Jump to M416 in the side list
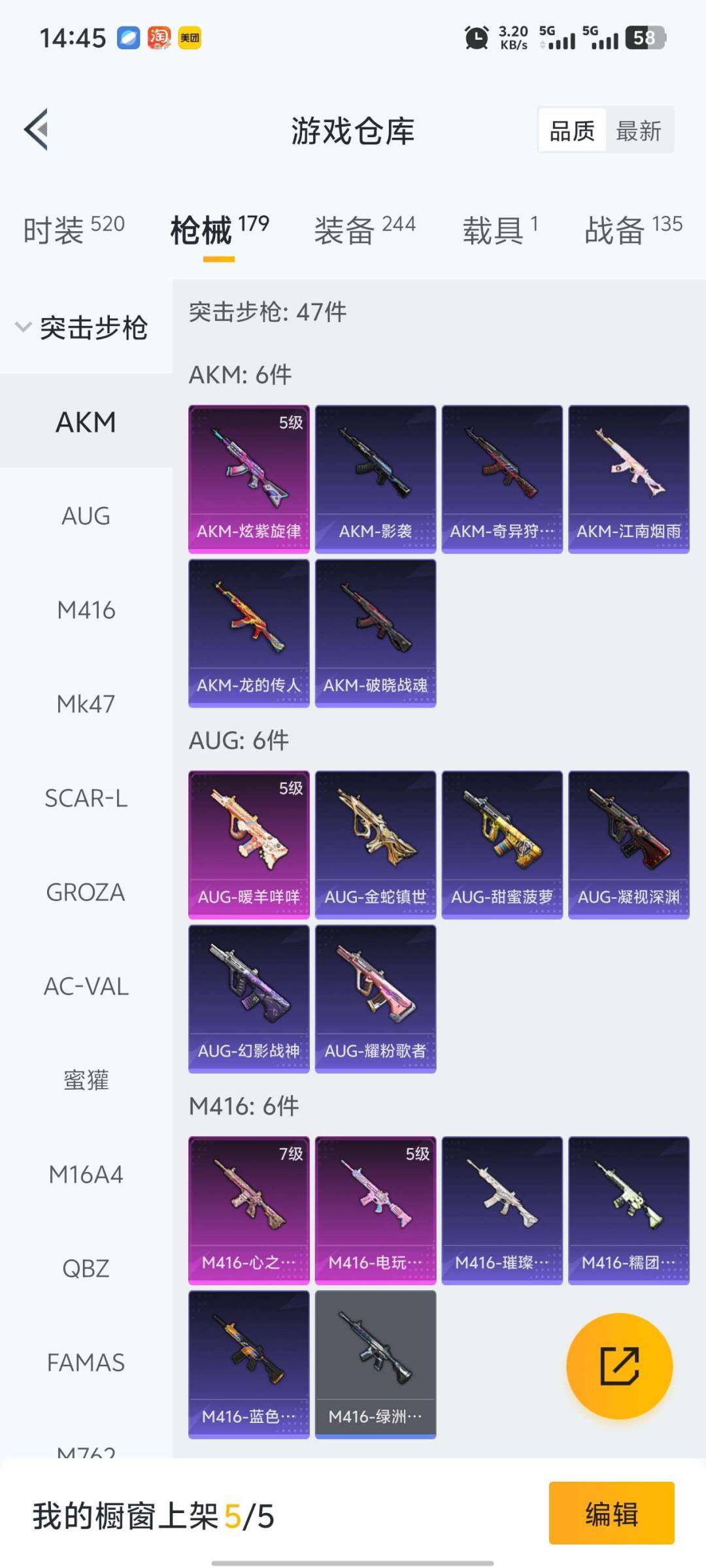This screenshot has height=1568, width=706. tap(86, 610)
